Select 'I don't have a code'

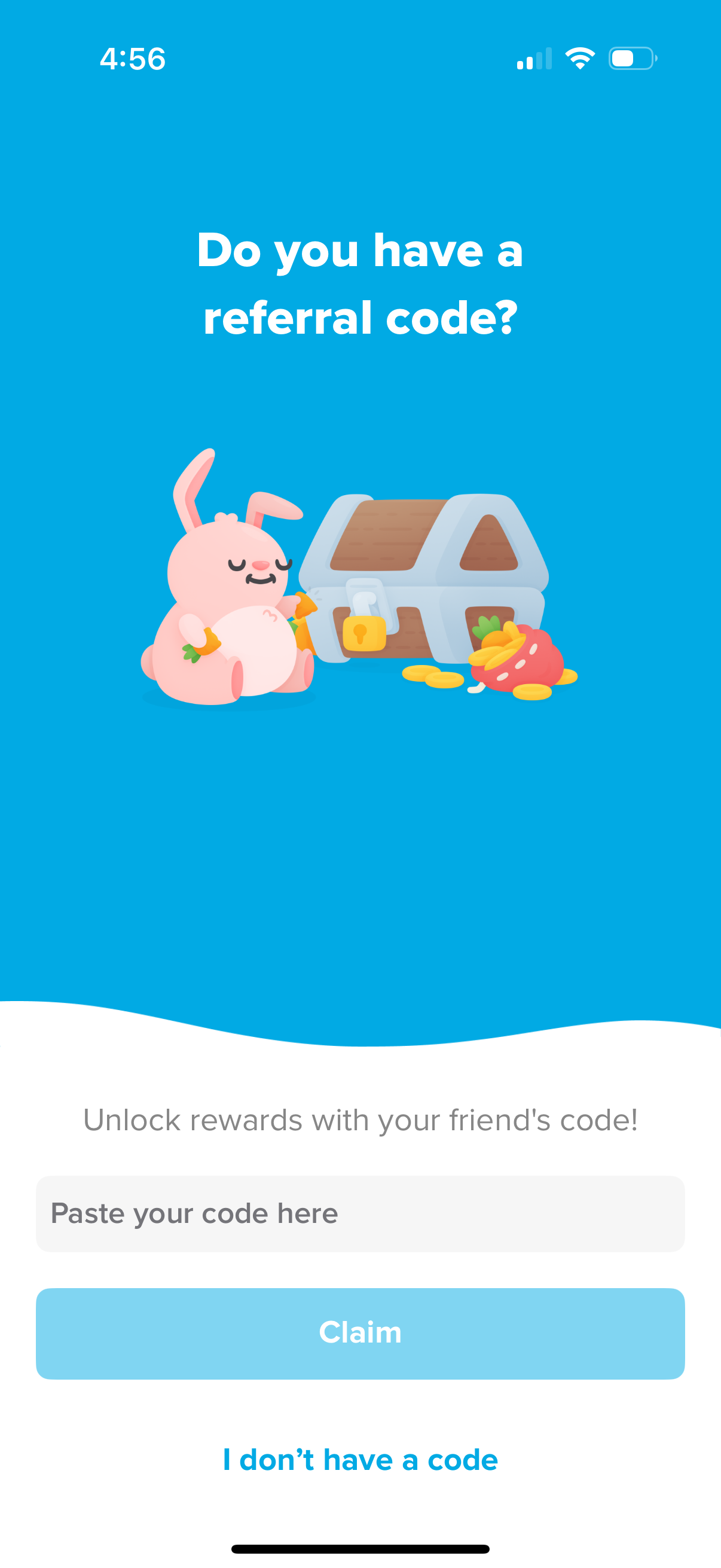click(x=360, y=1459)
